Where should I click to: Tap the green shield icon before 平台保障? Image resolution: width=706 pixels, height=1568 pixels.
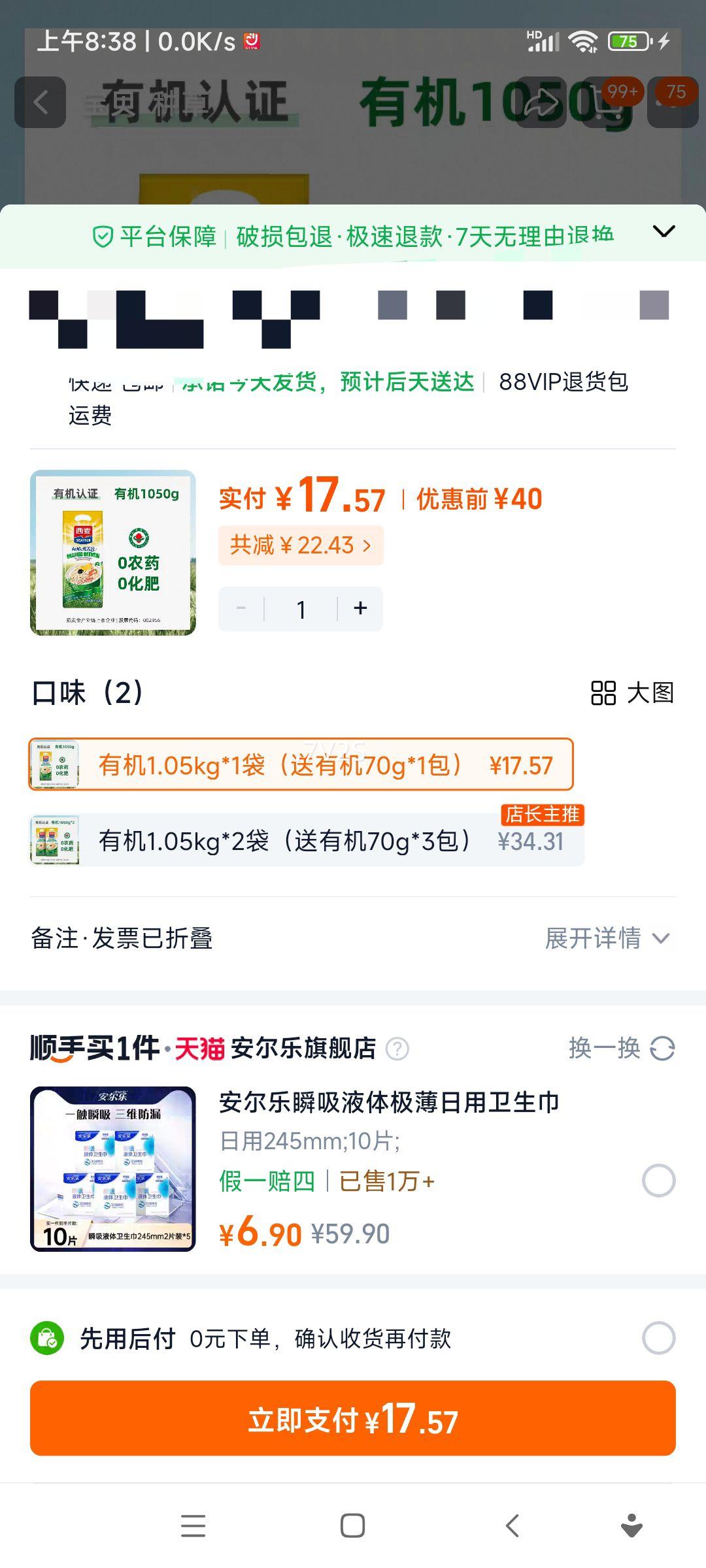click(105, 237)
